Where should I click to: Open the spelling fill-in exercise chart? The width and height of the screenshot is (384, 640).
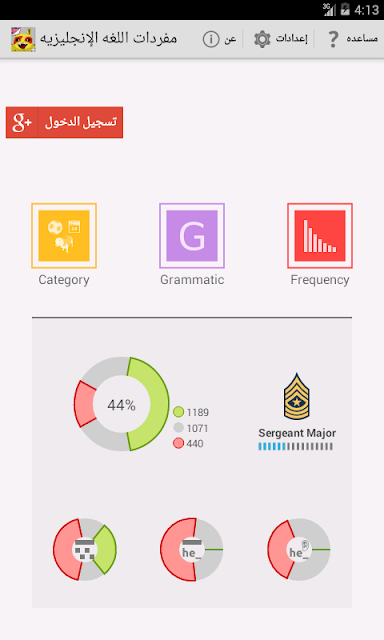tap(192, 549)
